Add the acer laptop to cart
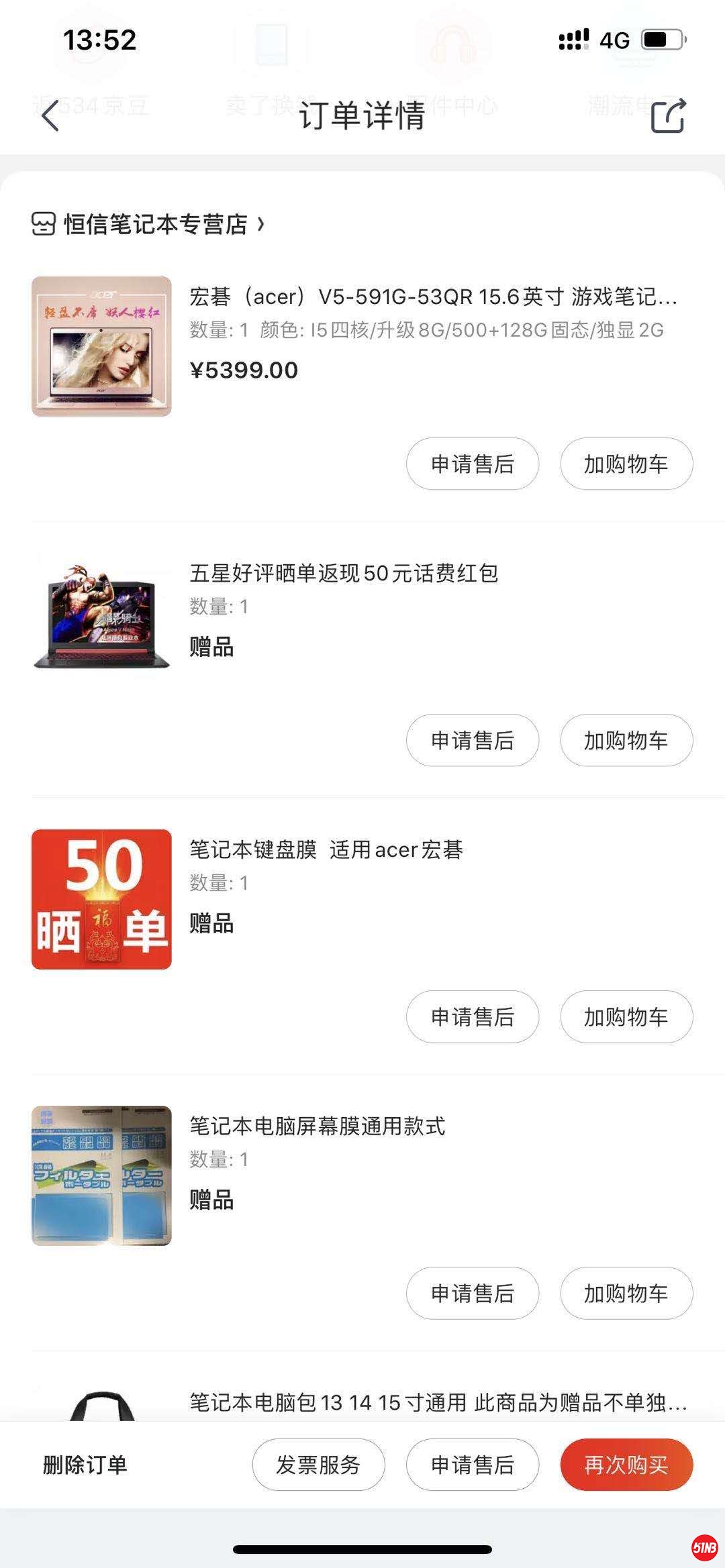Viewport: 725px width, 1568px height. (x=626, y=464)
